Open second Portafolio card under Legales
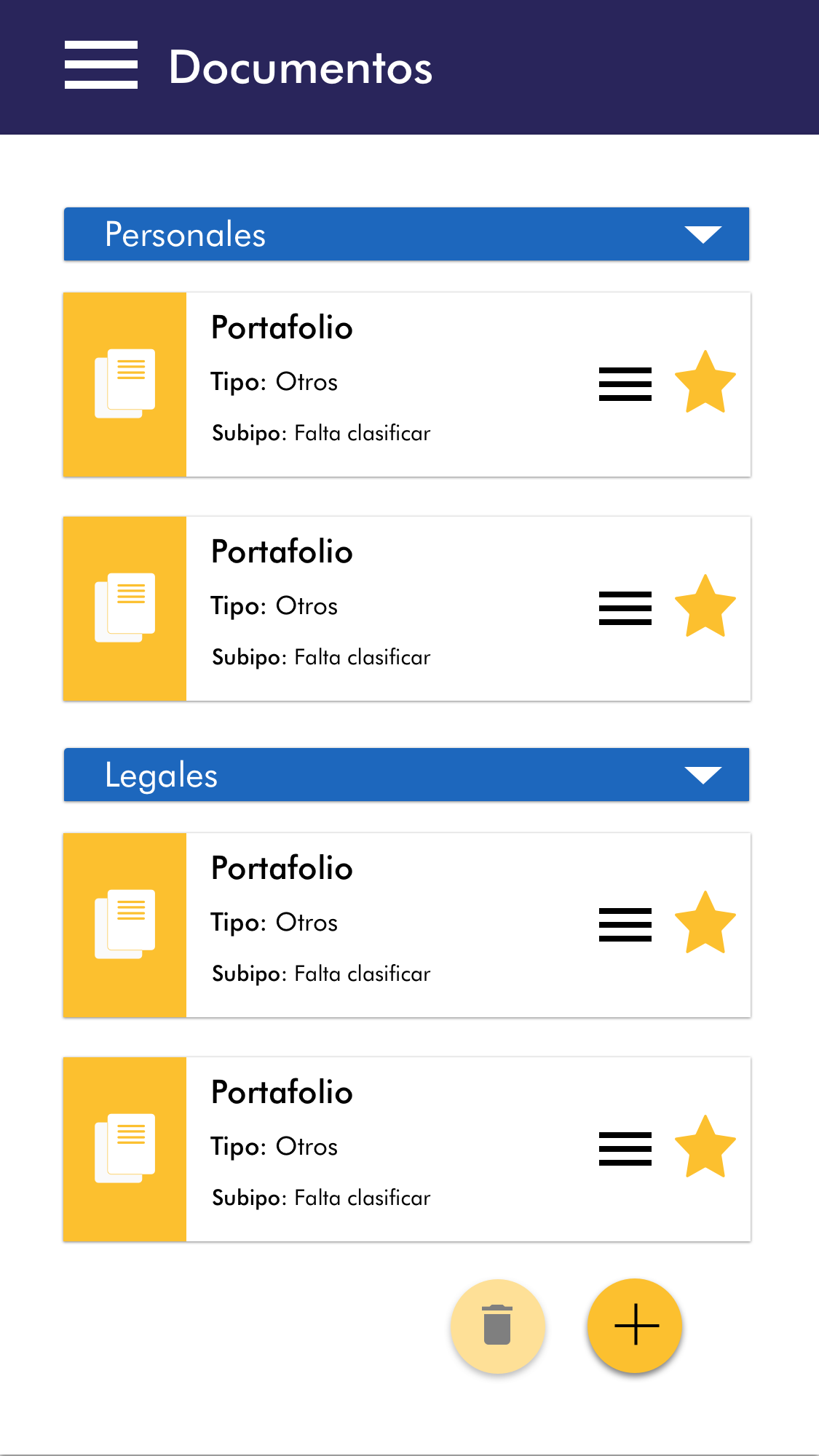The height and width of the screenshot is (1456, 819). pos(364,1149)
